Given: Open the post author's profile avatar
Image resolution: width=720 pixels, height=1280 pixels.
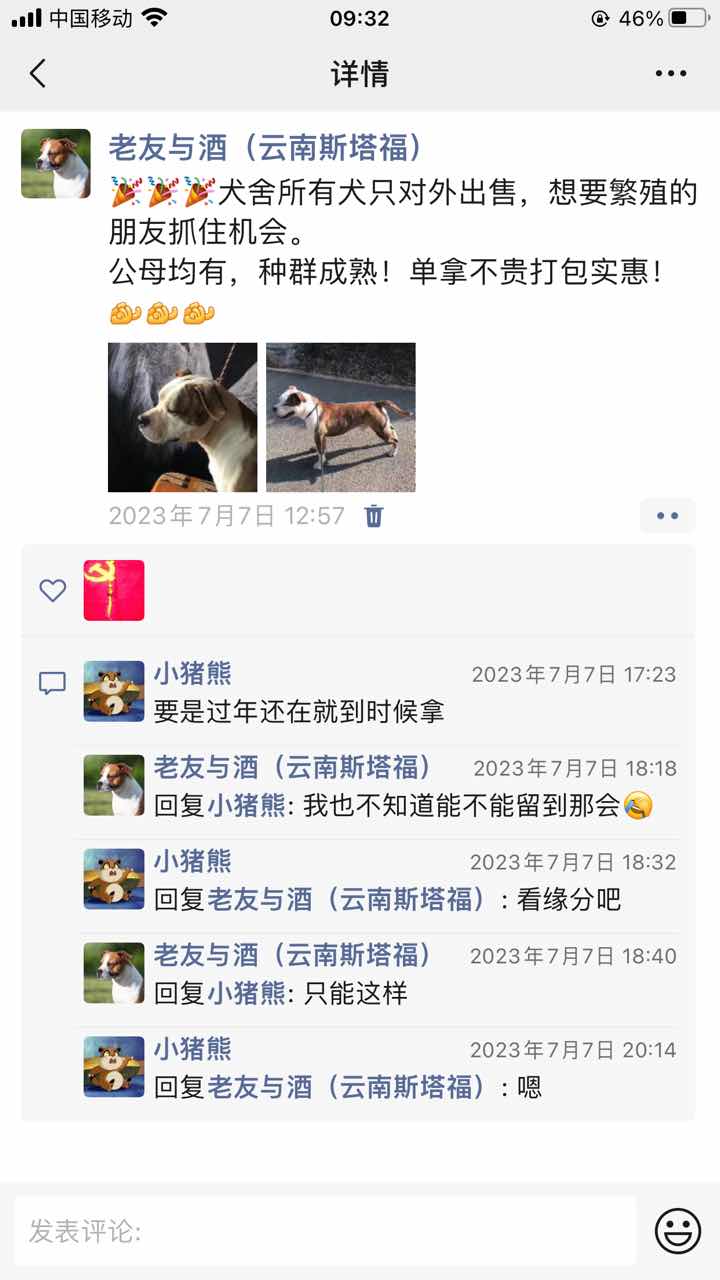Looking at the screenshot, I should click(56, 164).
